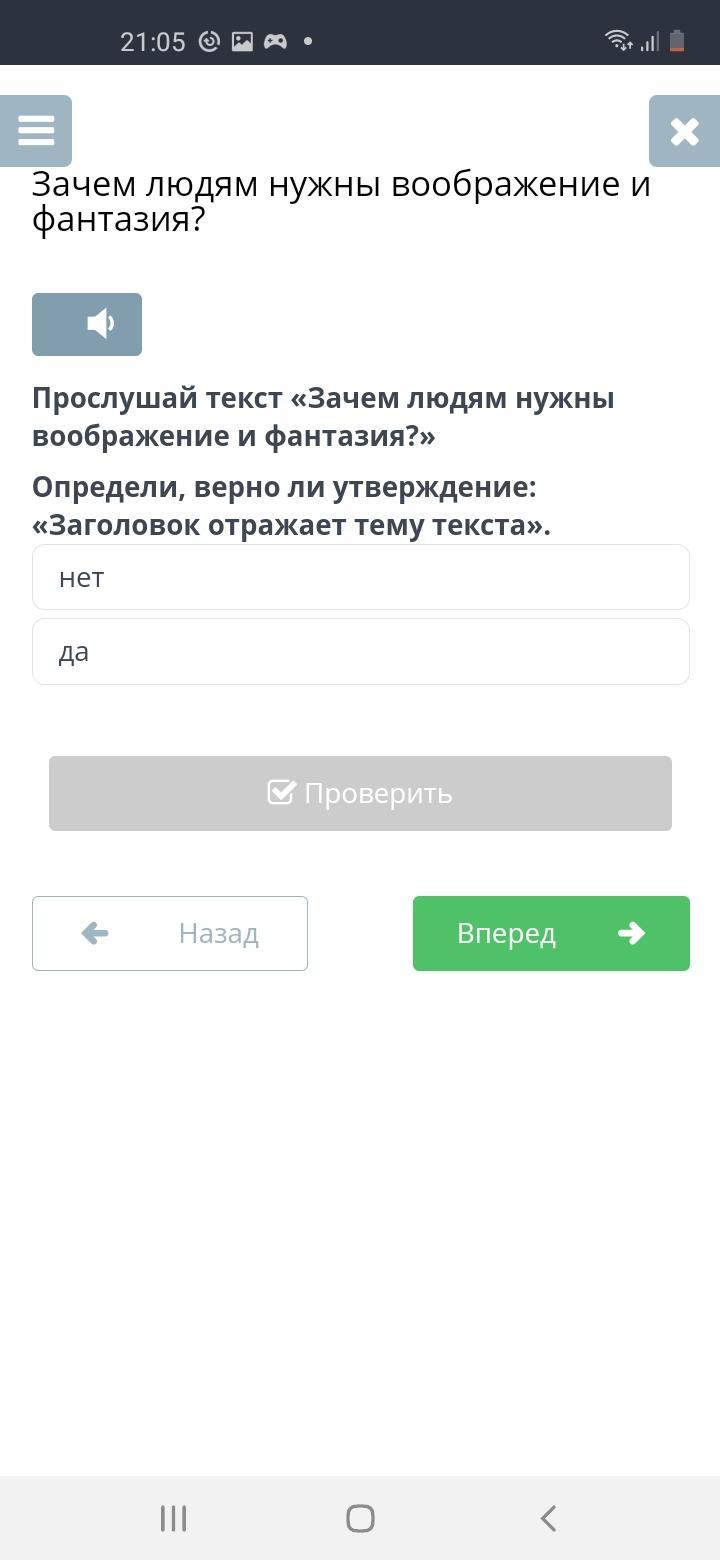Tap the «Проверить» check button
The height and width of the screenshot is (1560, 720).
tap(360, 793)
